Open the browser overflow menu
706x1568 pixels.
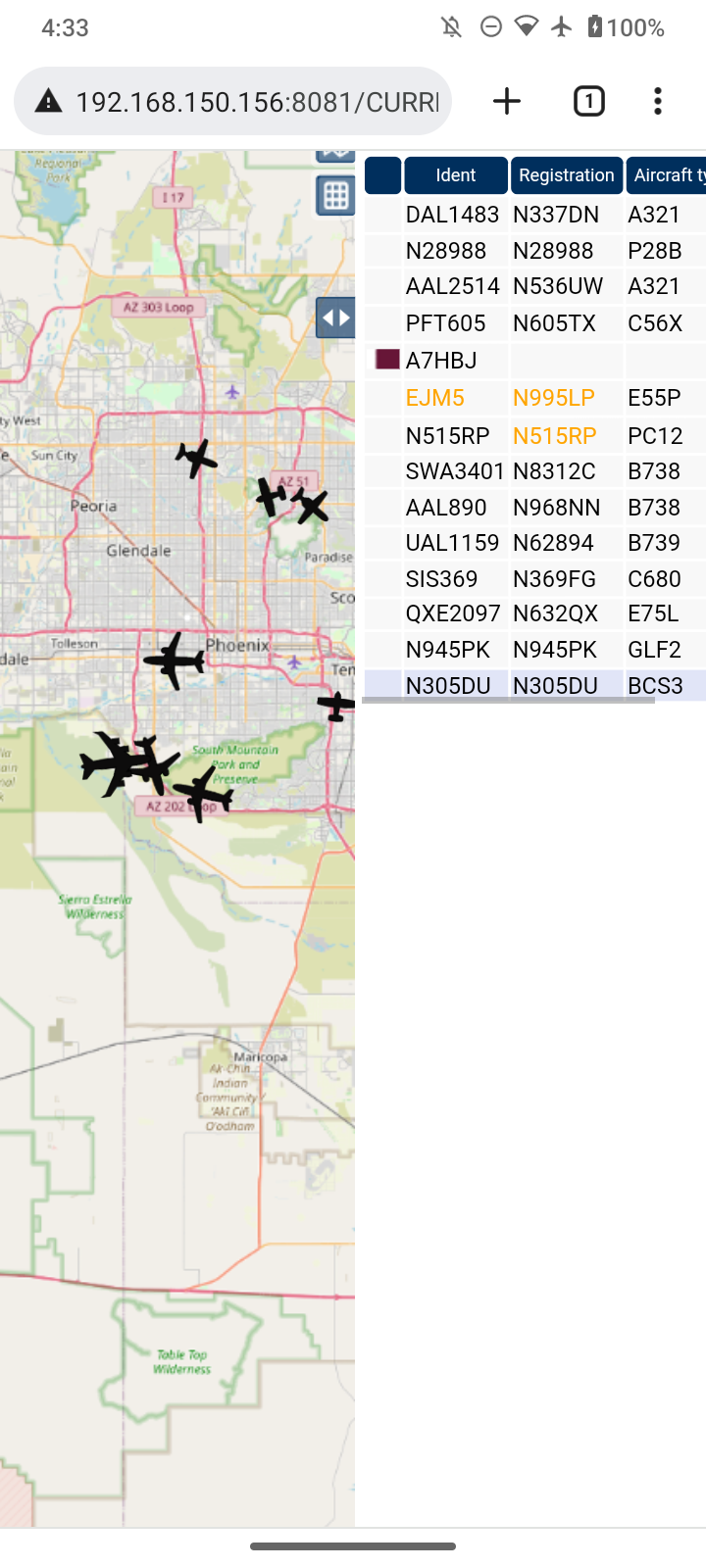pyautogui.click(x=658, y=101)
